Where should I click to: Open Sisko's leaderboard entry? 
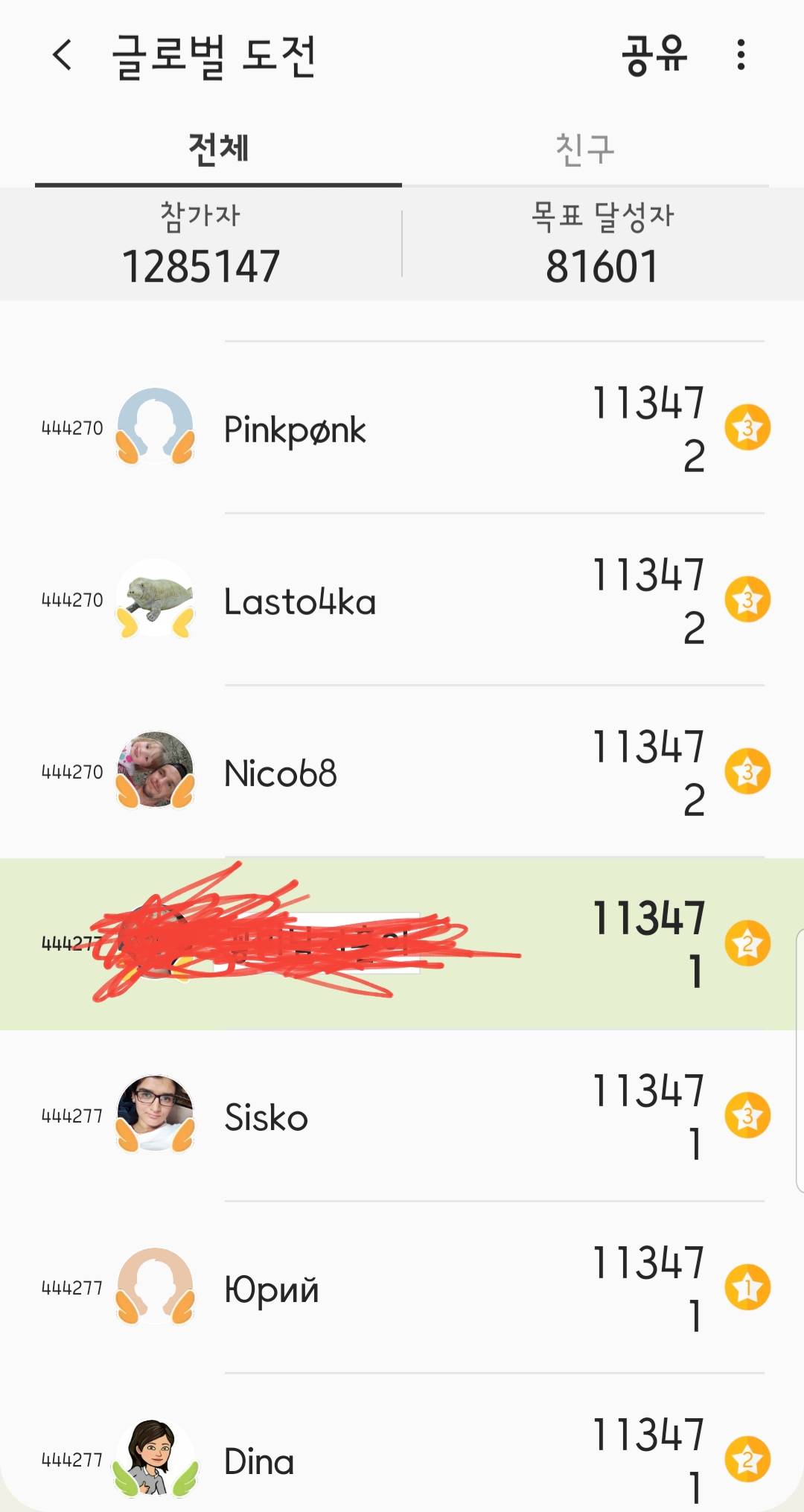402,1116
